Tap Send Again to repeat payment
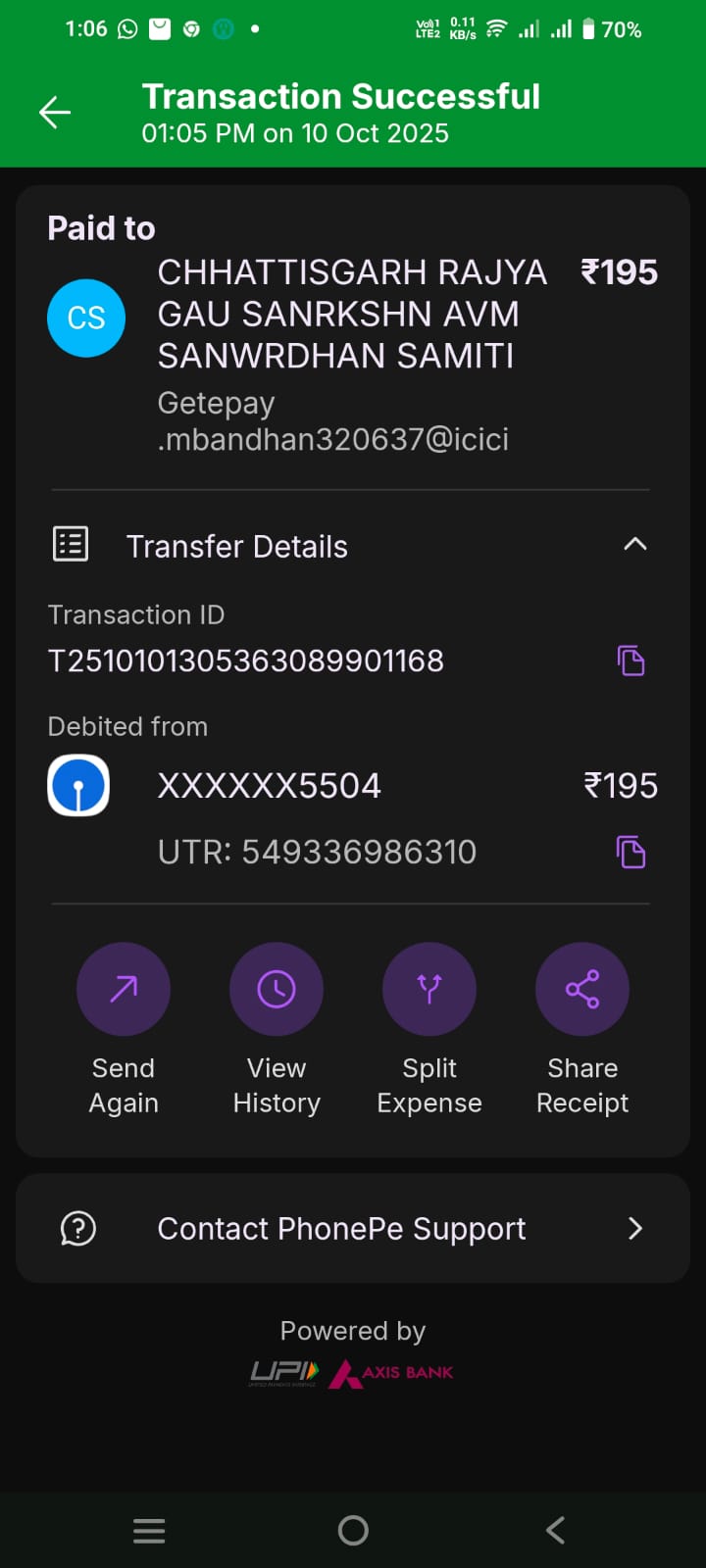 click(x=124, y=990)
